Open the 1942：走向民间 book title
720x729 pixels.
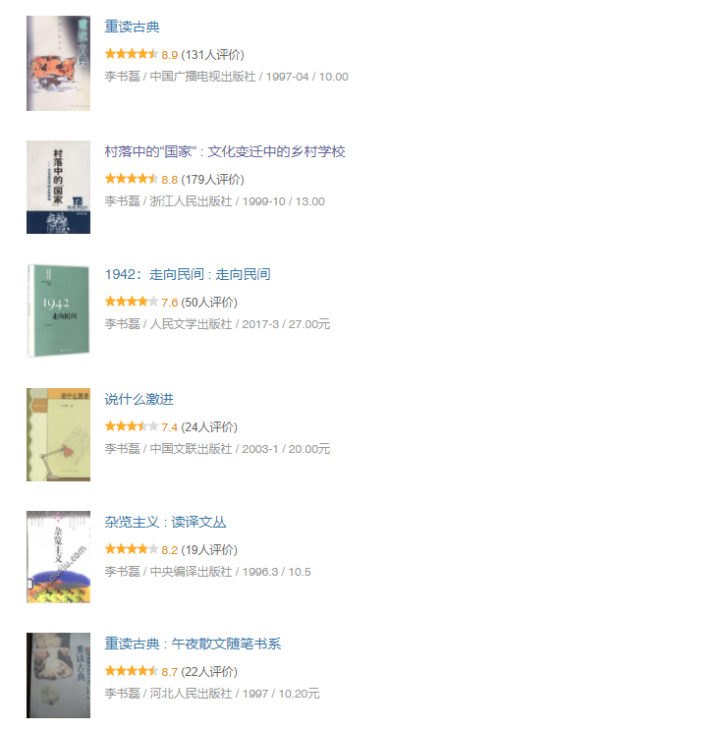[187, 274]
